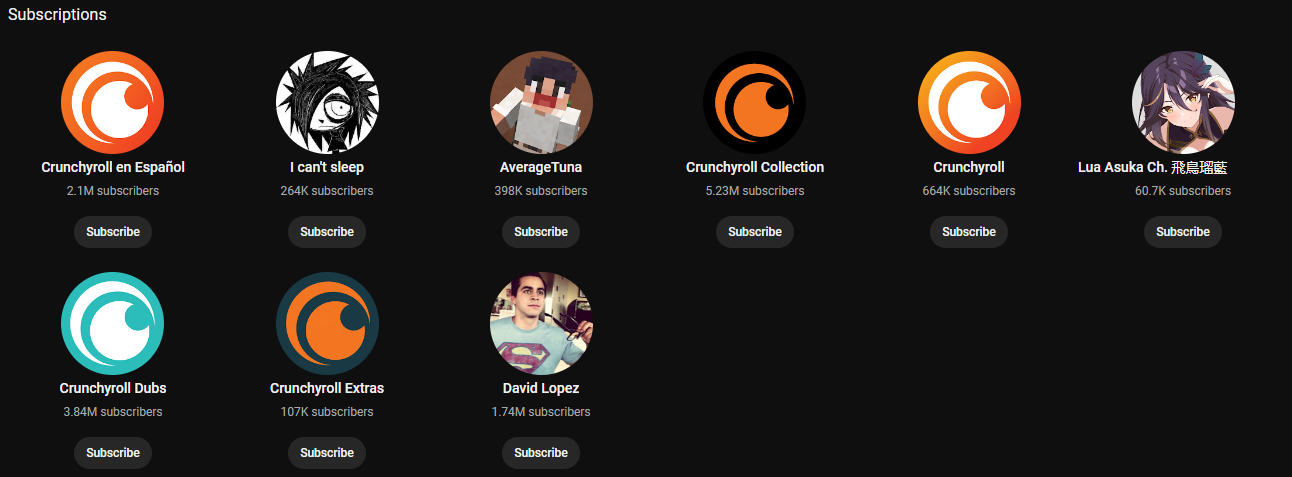Subscribe to Crunchyroll Dubs
This screenshot has width=1292, height=477.
(113, 453)
